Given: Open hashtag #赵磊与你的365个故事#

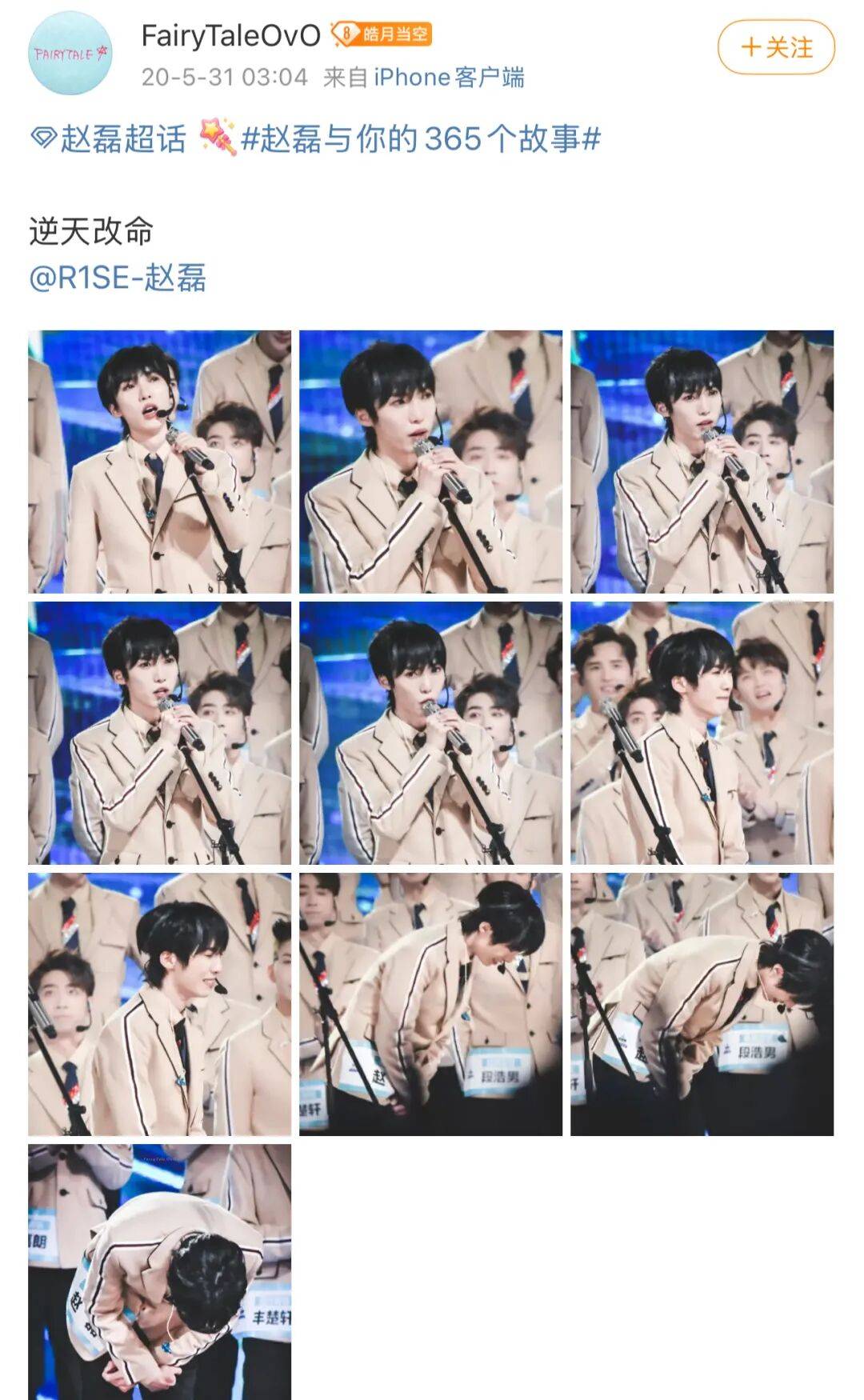Looking at the screenshot, I should coord(421,138).
